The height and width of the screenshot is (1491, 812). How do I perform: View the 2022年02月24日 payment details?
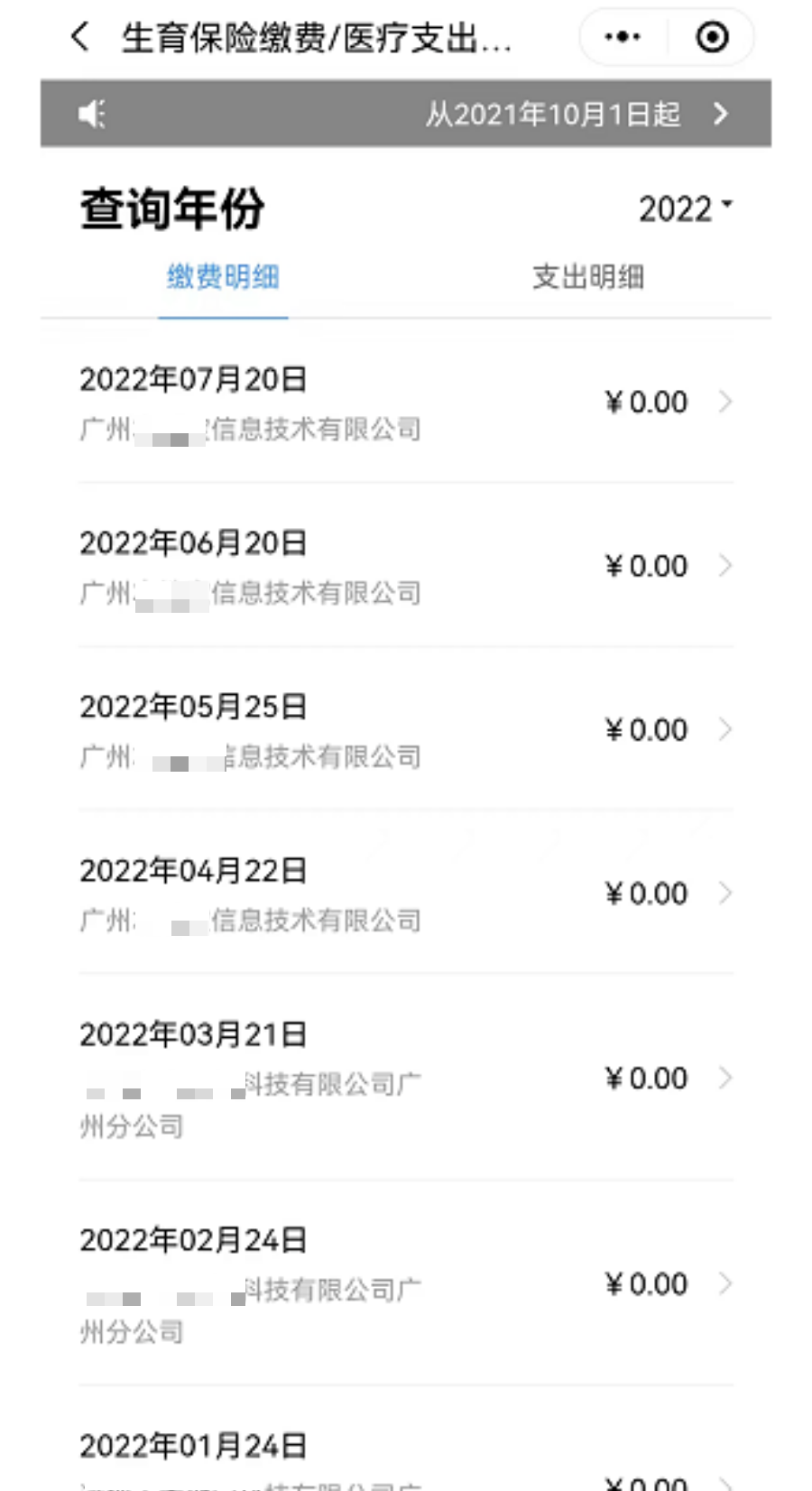tap(406, 1284)
